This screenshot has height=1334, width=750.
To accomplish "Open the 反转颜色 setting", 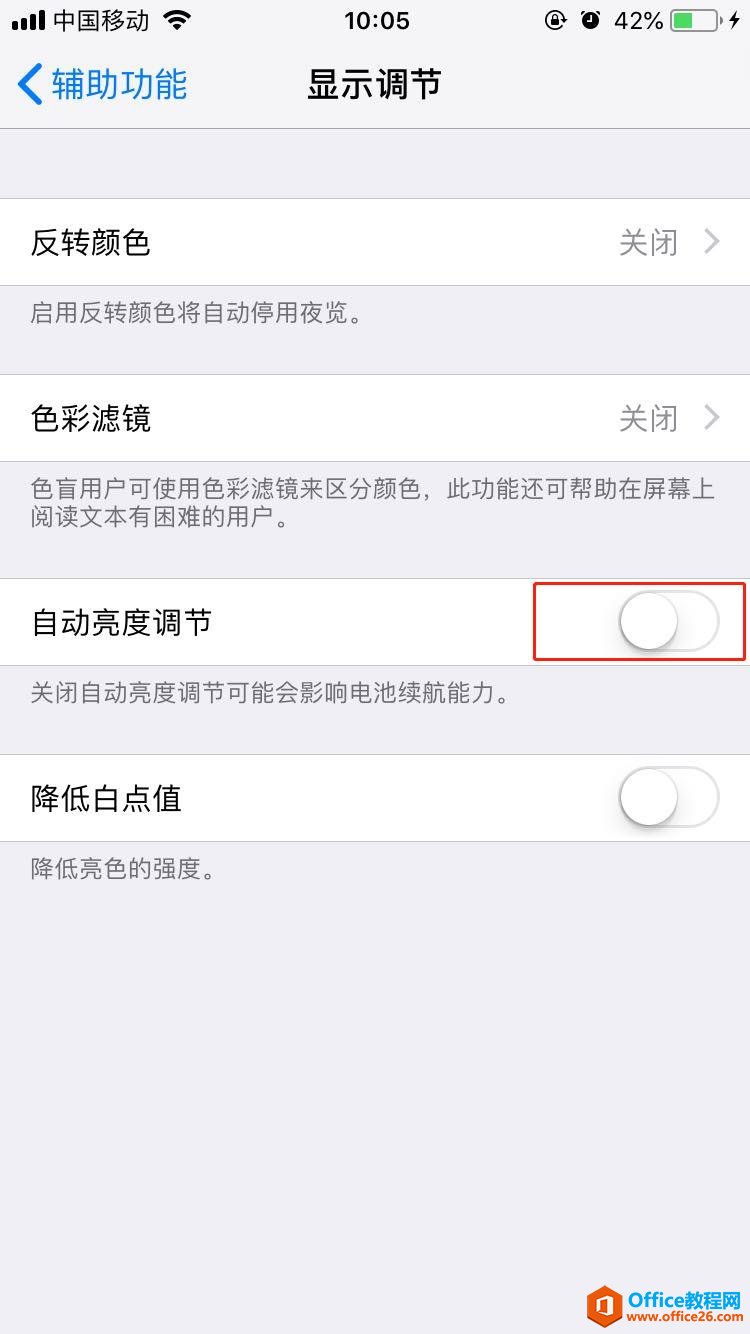I will coord(375,242).
